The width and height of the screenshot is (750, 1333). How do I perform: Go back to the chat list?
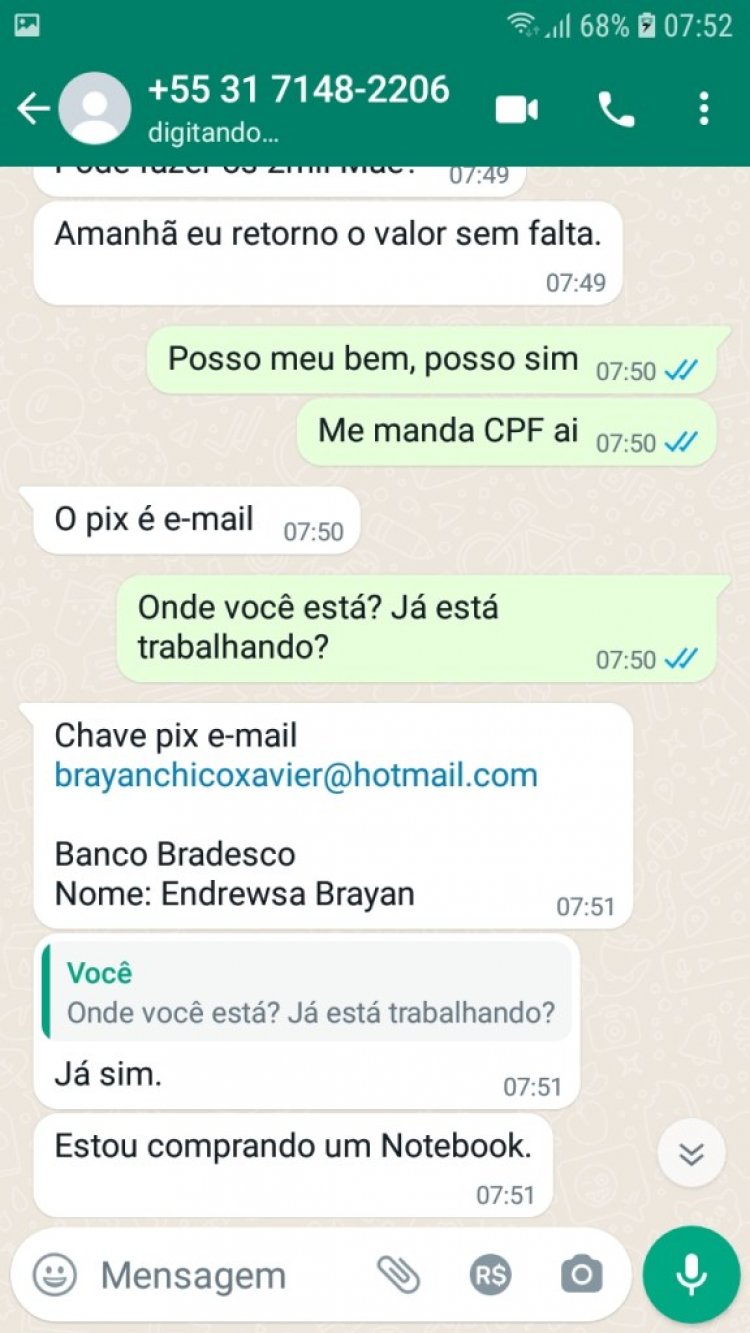pyautogui.click(x=33, y=108)
